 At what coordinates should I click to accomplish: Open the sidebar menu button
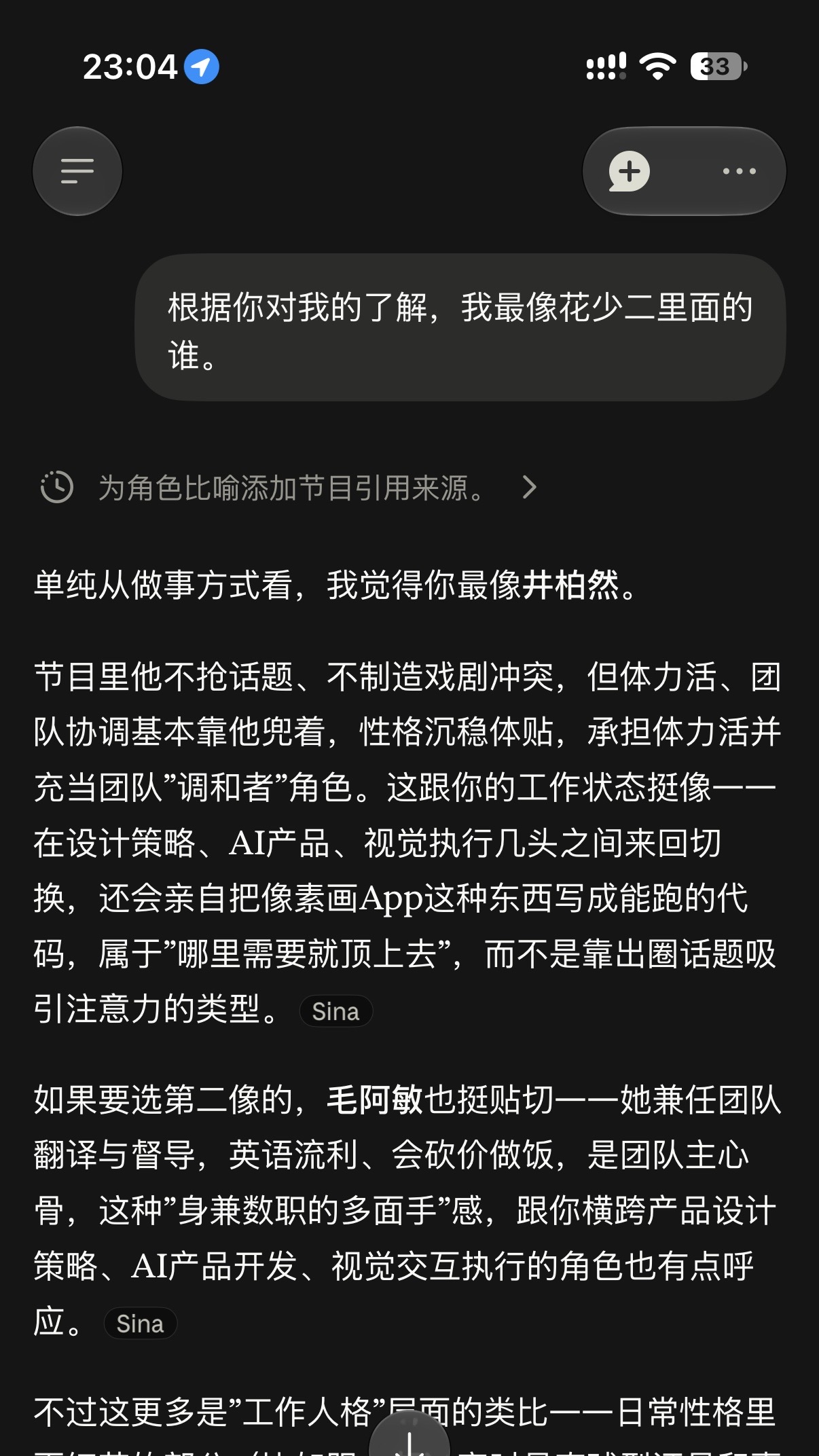pyautogui.click(x=77, y=171)
